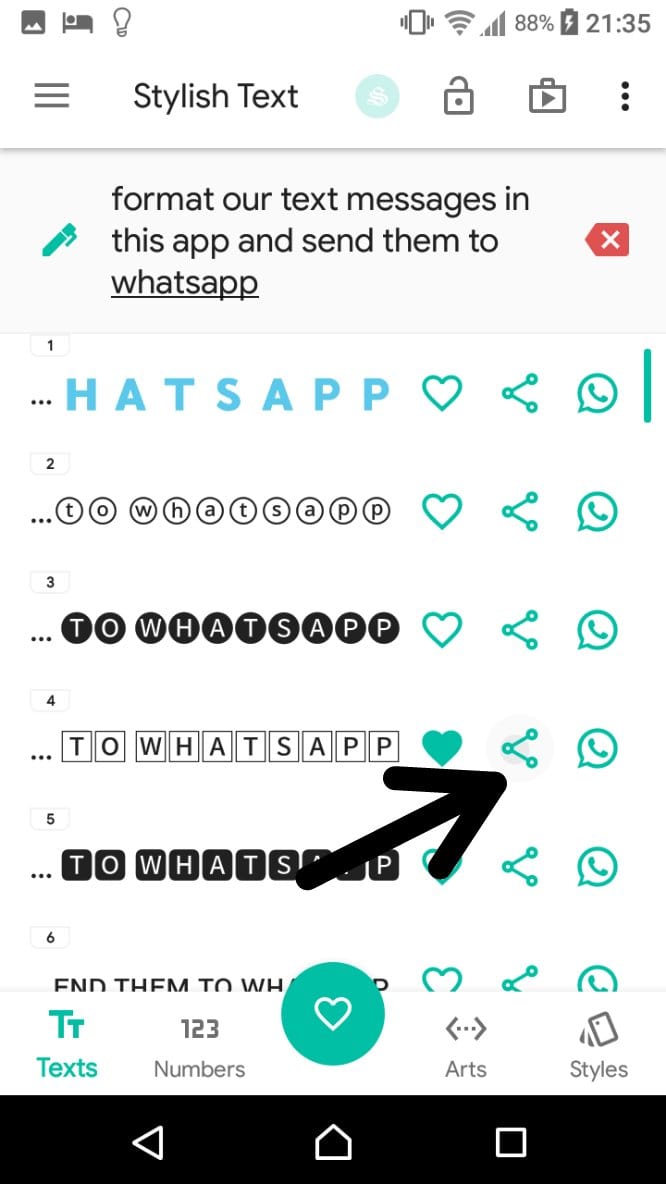The image size is (666, 1184).
Task: Share style number 4 boxed text
Action: click(520, 748)
